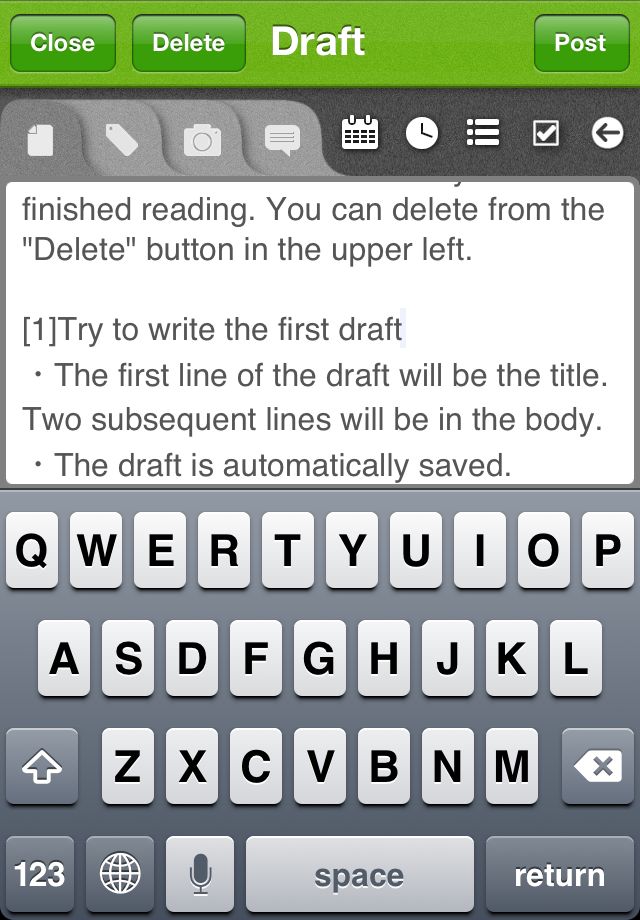Switch to the document page tab

[40, 140]
